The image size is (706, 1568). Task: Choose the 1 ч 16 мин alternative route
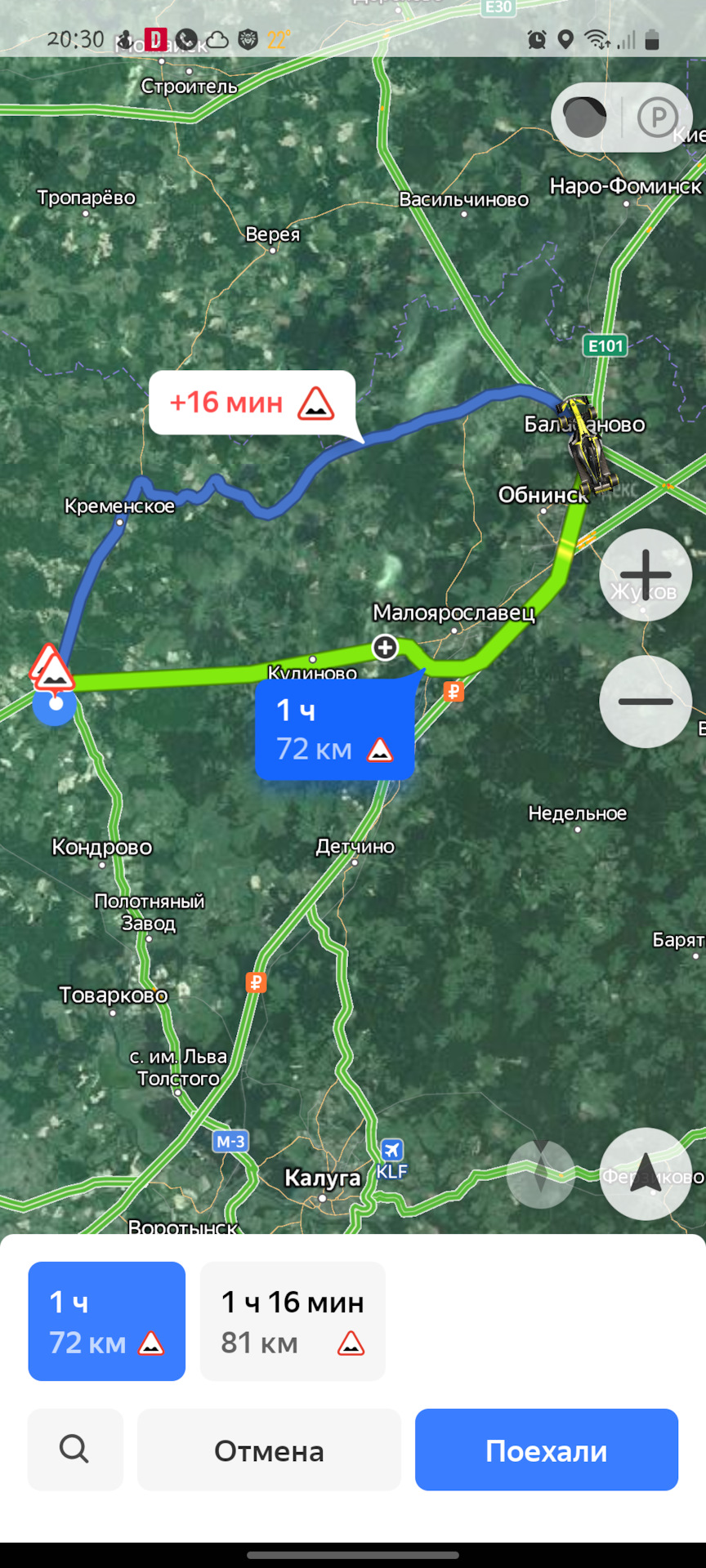click(293, 1322)
